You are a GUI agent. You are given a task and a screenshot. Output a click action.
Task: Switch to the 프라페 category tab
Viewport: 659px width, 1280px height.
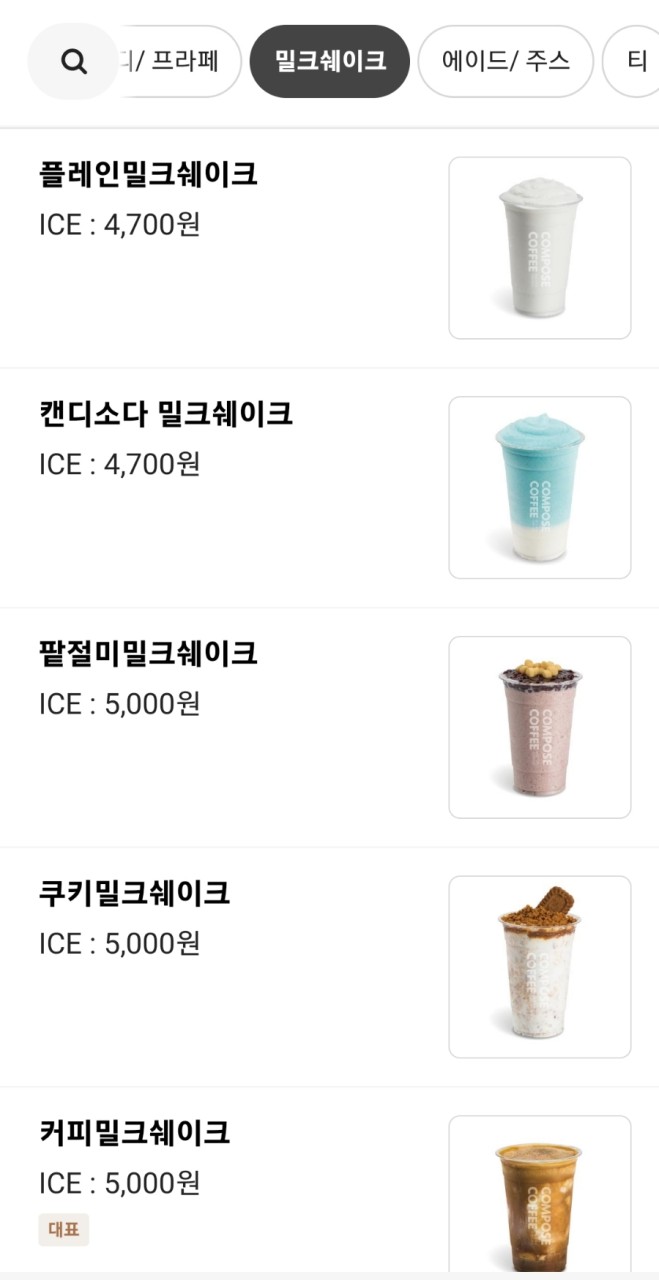click(182, 61)
